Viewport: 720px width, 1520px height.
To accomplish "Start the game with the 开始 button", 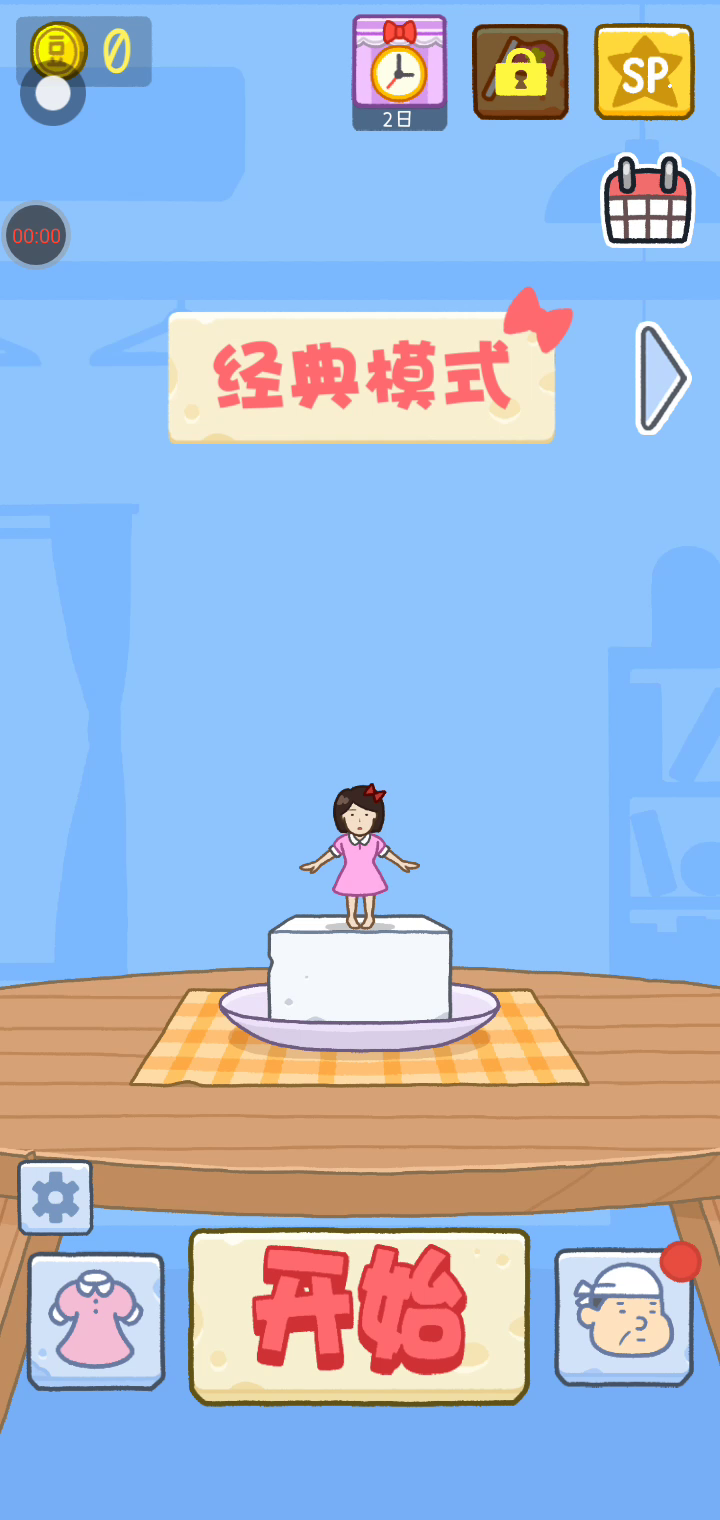I will coord(359,1316).
